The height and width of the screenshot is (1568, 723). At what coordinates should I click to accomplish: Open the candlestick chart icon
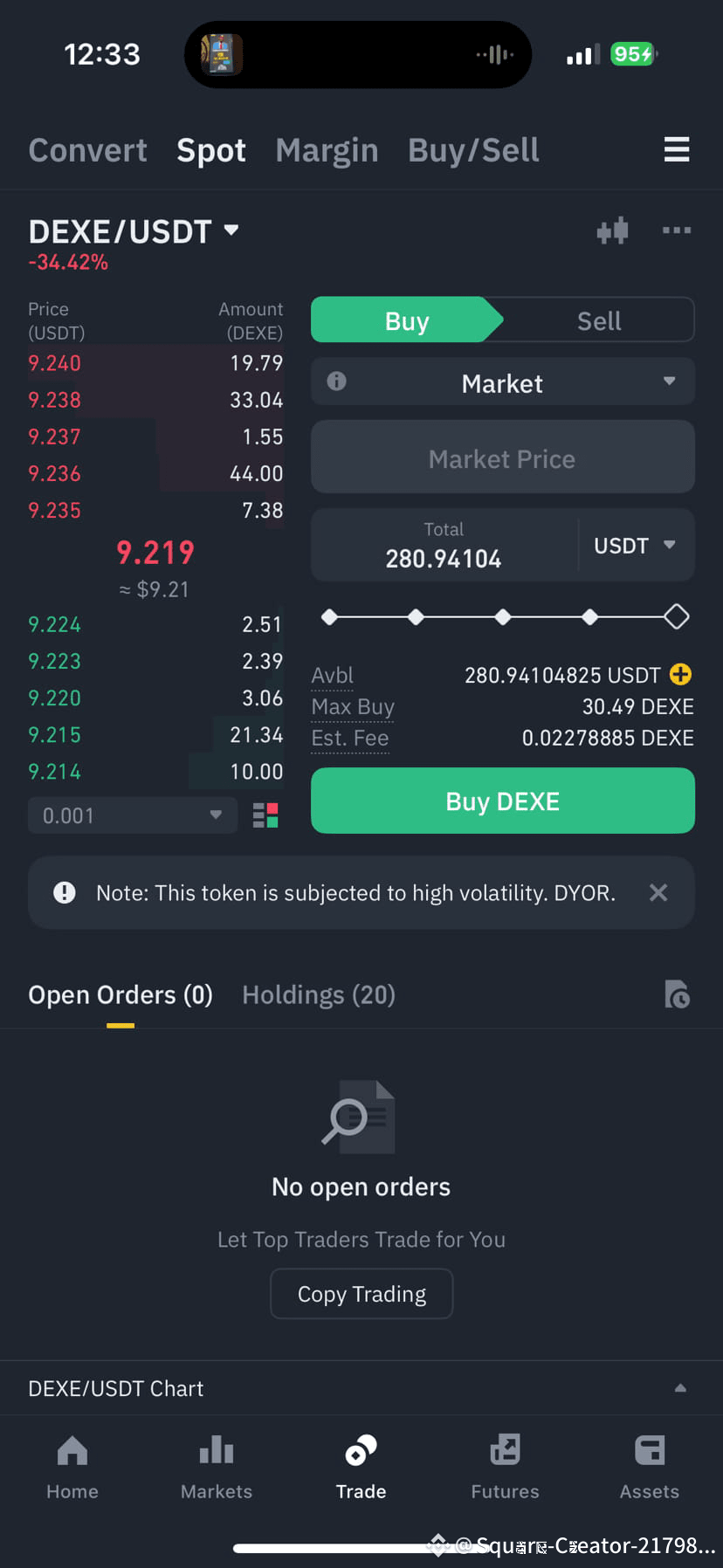(612, 230)
